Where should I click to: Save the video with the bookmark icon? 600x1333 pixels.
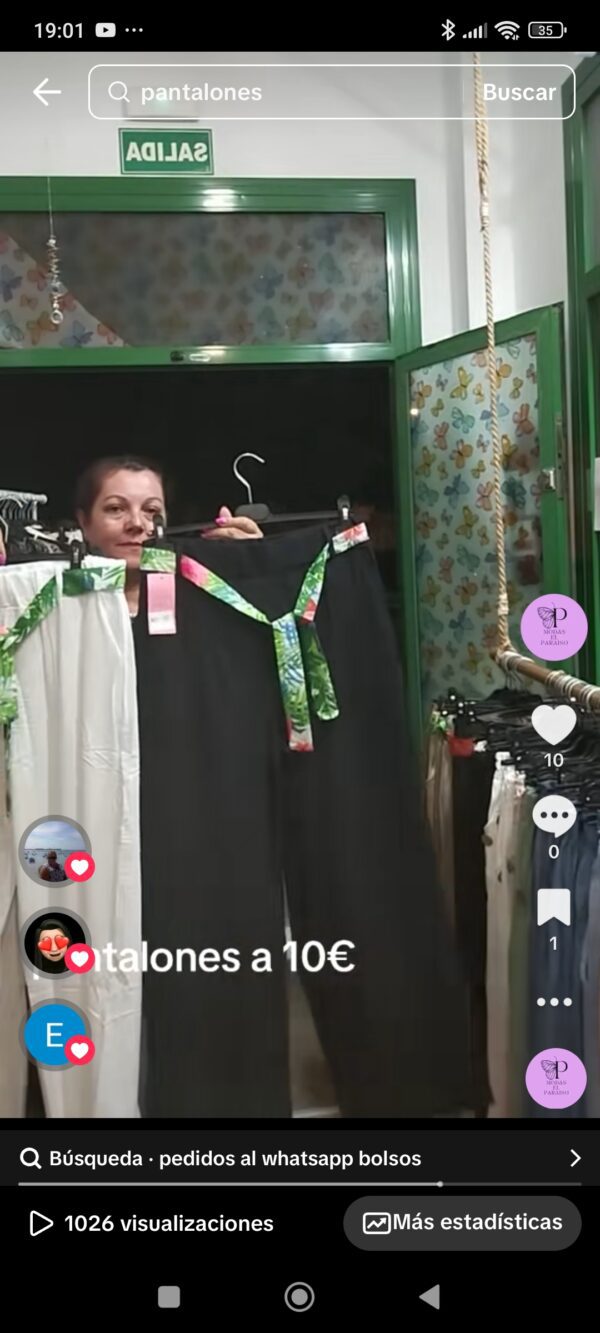tap(553, 908)
